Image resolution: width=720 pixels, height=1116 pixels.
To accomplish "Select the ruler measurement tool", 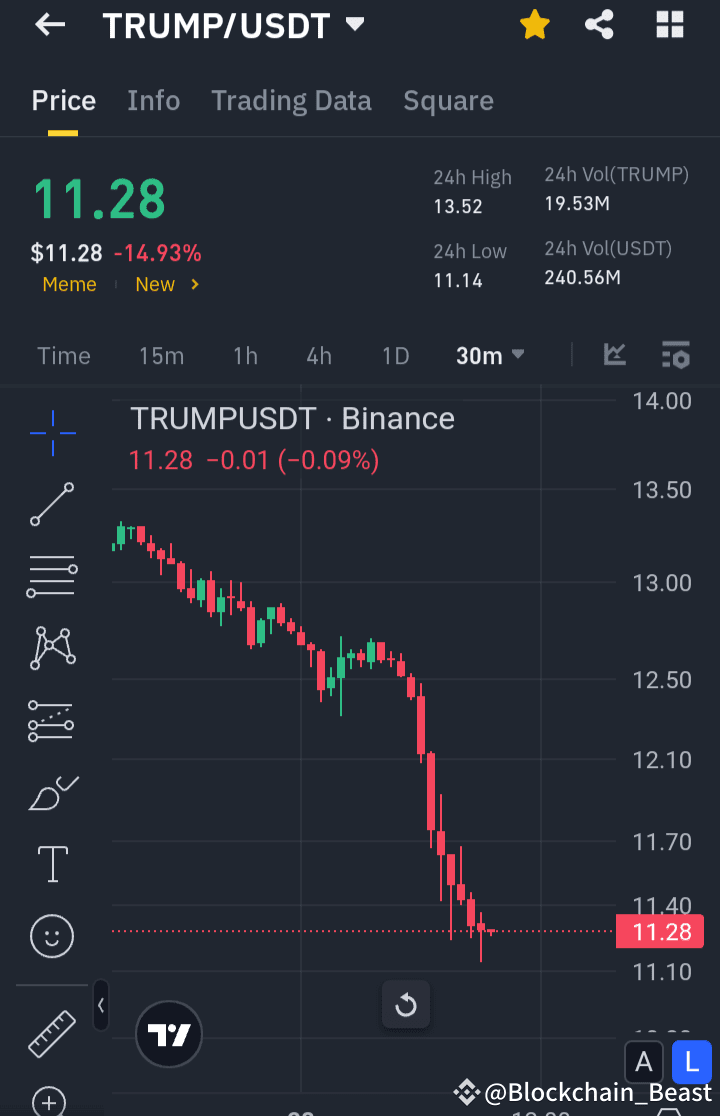I will click(51, 1033).
